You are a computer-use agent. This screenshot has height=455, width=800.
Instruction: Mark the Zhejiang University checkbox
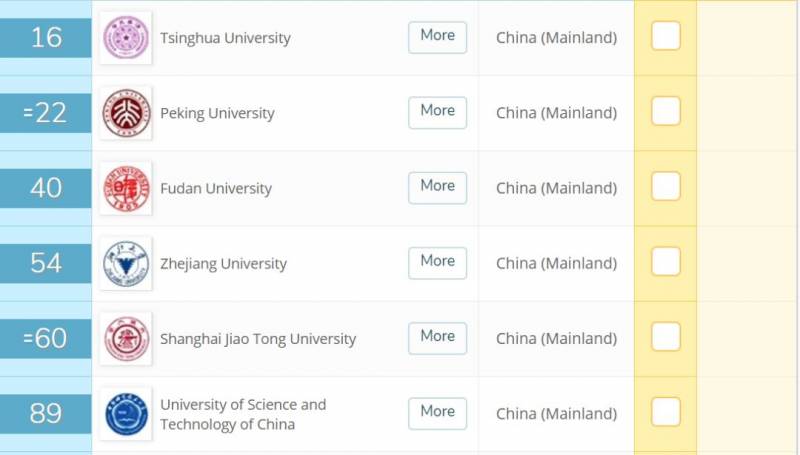666,262
